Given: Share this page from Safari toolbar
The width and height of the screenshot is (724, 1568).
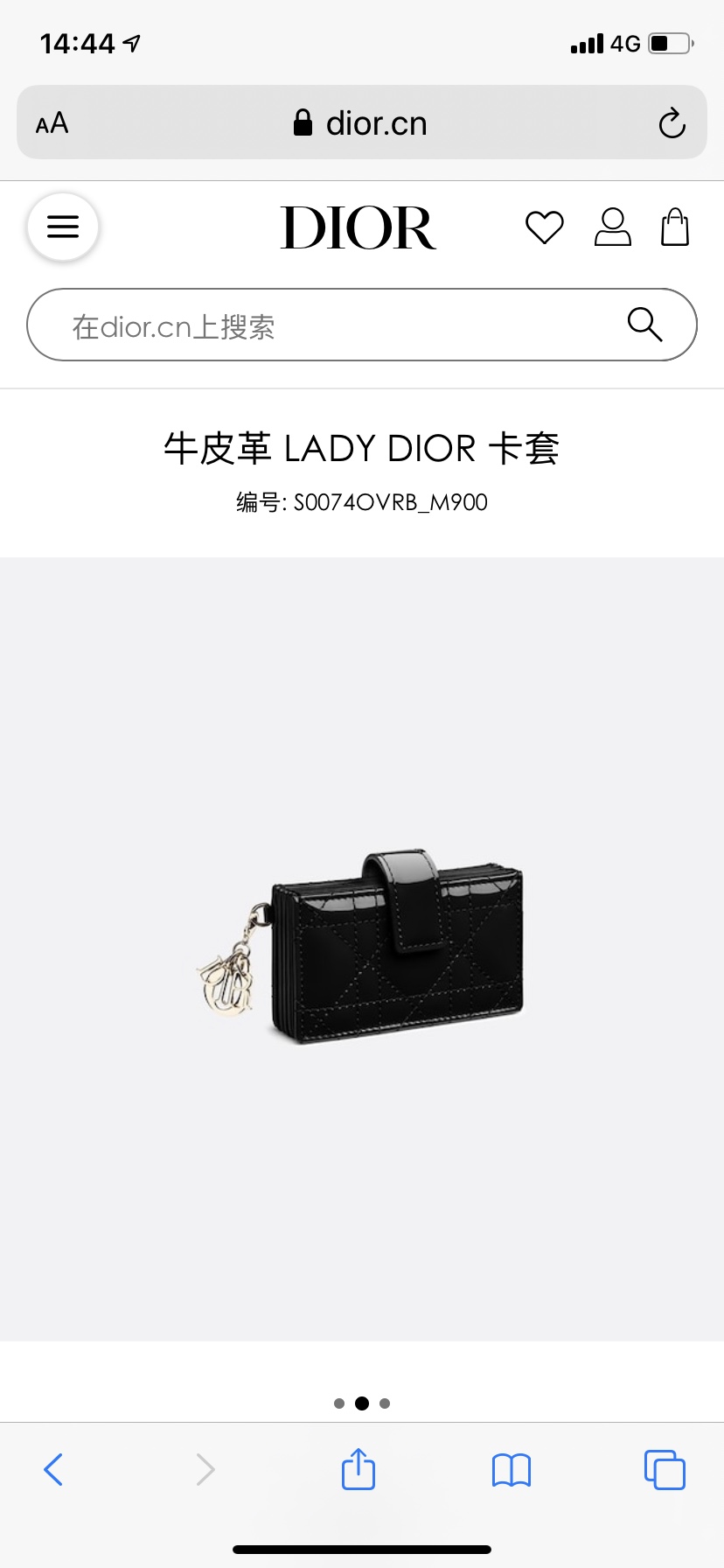Looking at the screenshot, I should click(x=359, y=1468).
